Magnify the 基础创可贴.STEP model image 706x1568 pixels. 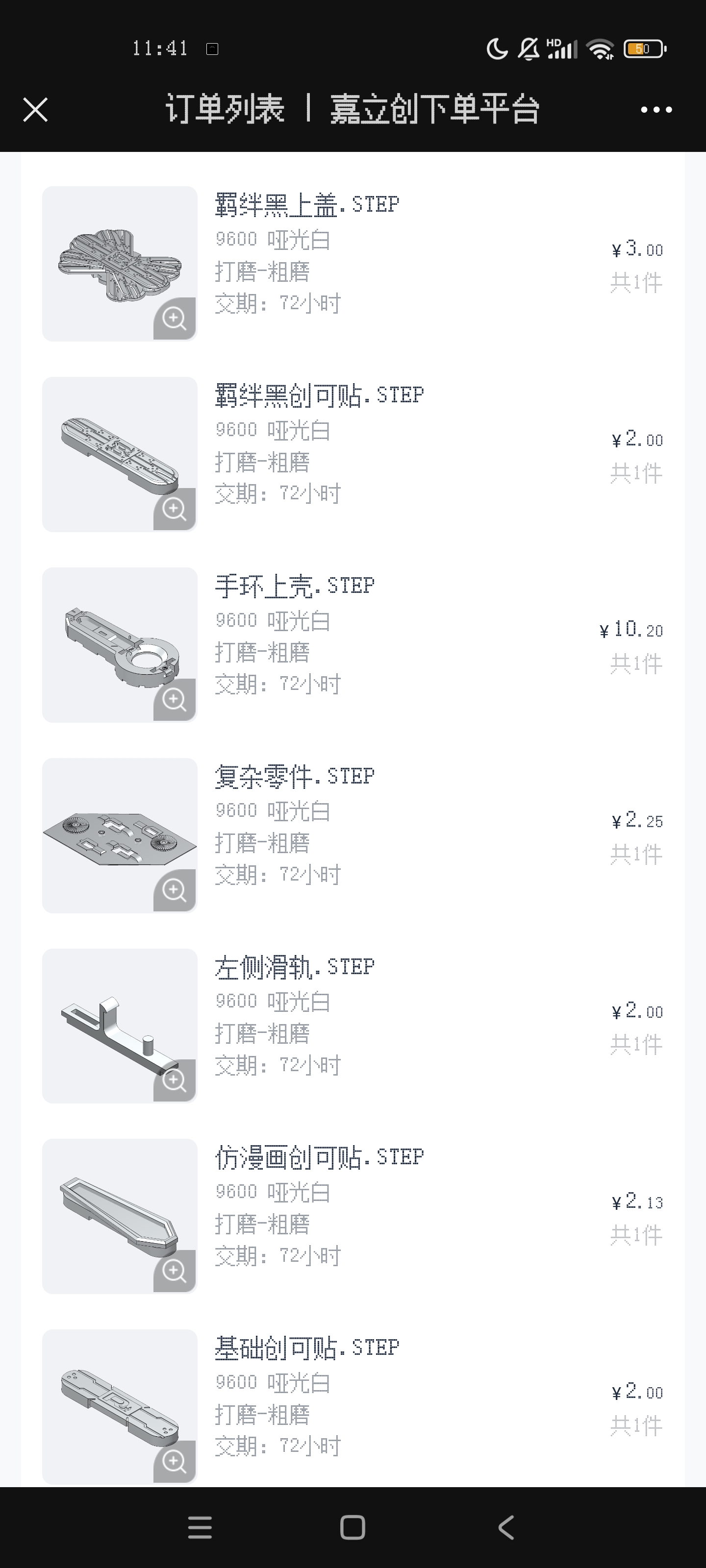pos(174,1461)
